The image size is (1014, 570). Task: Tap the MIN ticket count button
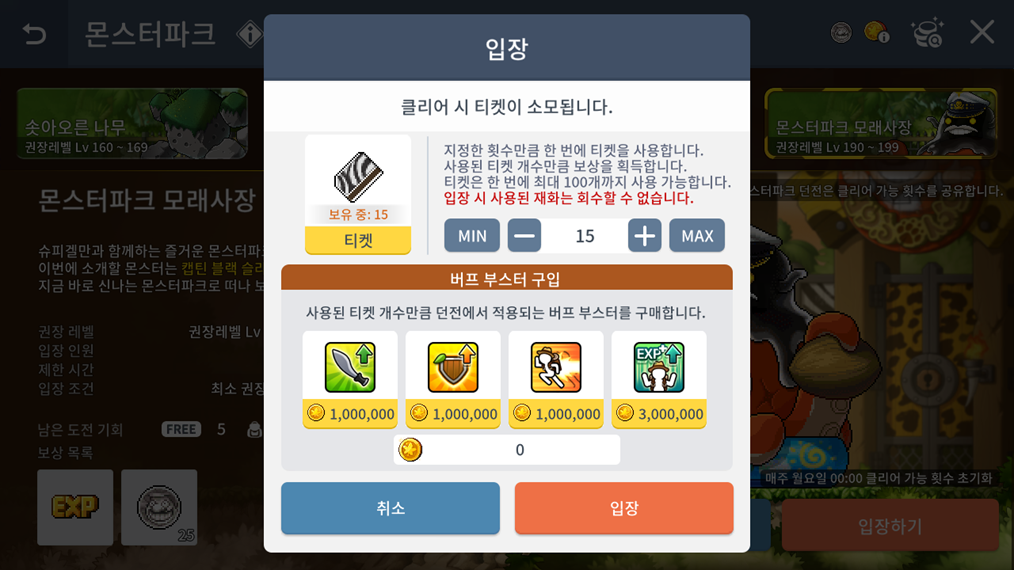[x=471, y=236]
